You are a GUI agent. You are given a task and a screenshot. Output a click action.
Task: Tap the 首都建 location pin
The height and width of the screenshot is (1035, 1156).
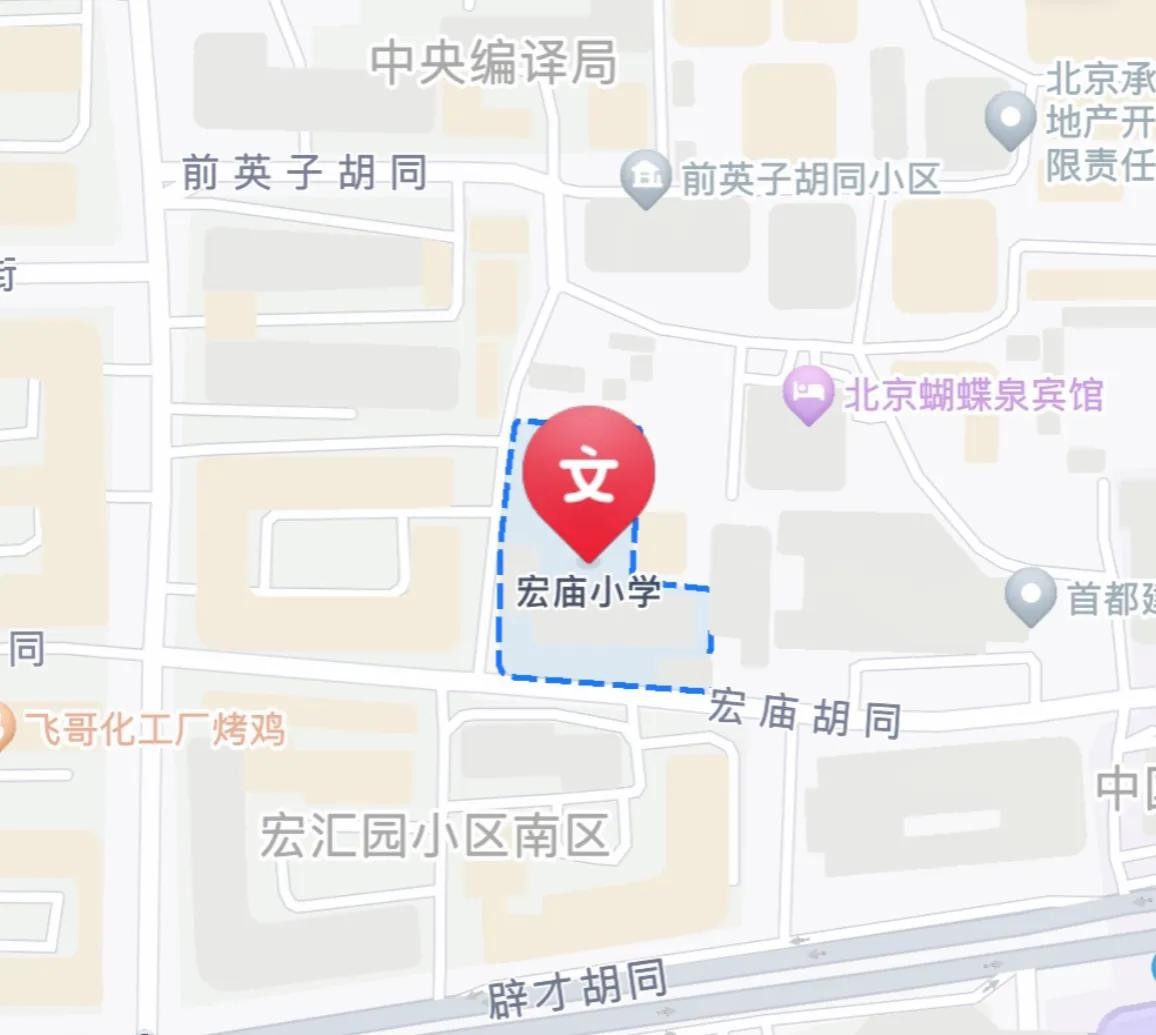pos(1030,595)
